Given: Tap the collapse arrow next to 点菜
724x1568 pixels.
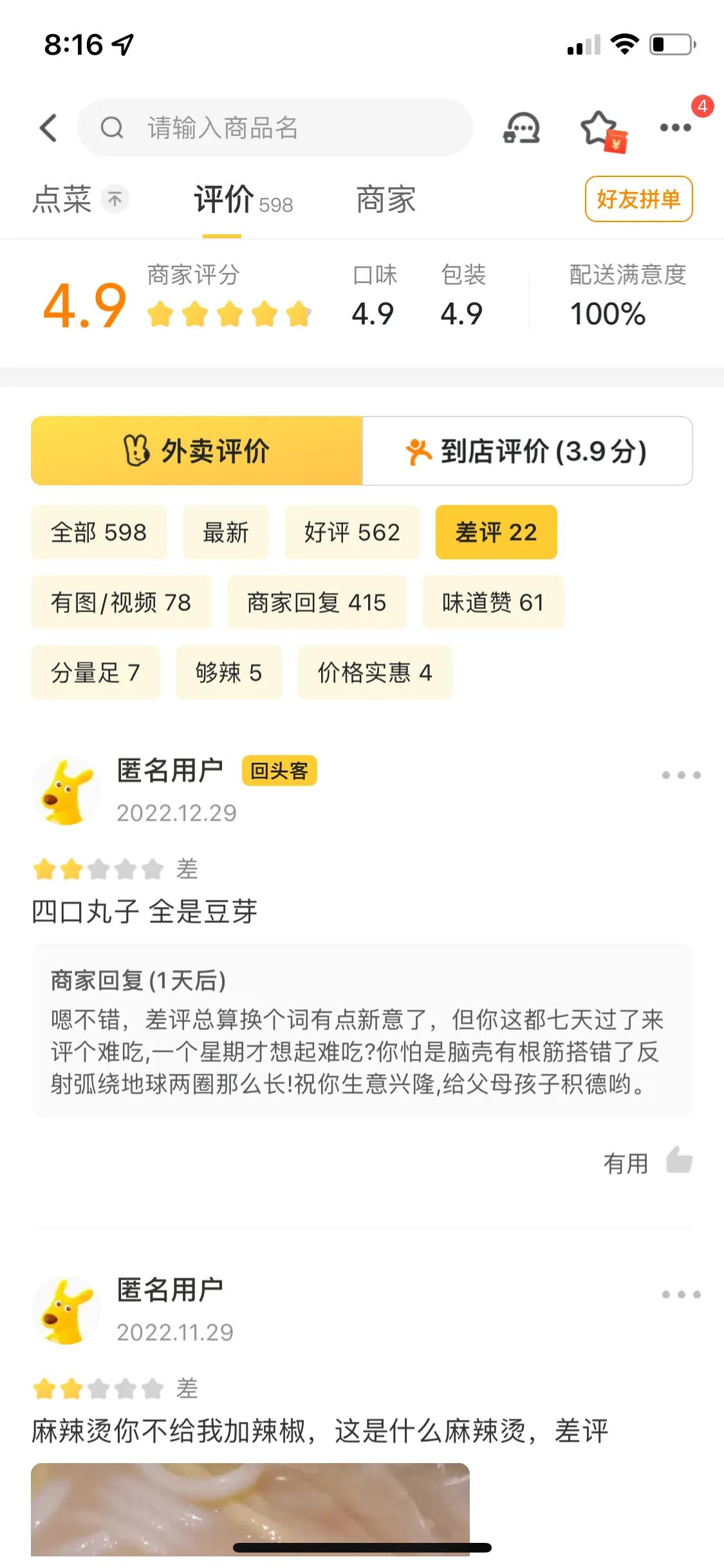Looking at the screenshot, I should [113, 200].
